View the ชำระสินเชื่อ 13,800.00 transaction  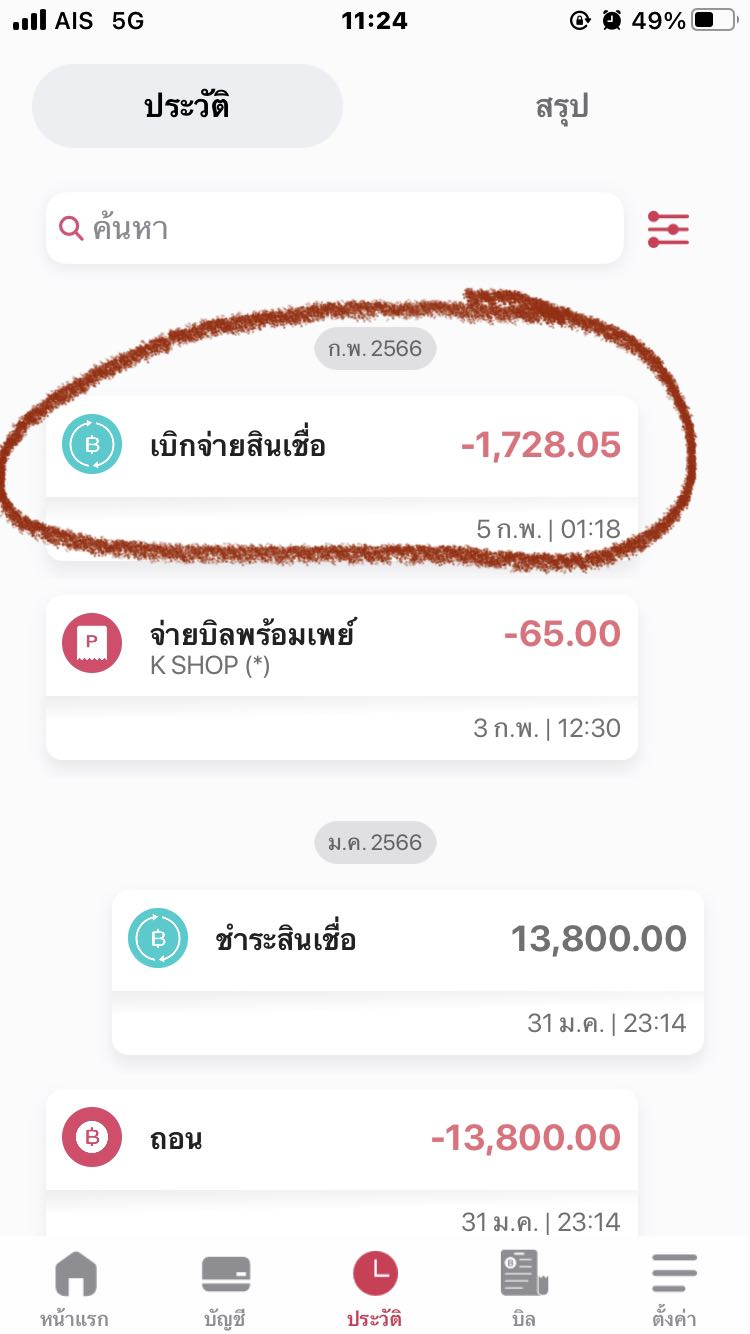click(408, 972)
